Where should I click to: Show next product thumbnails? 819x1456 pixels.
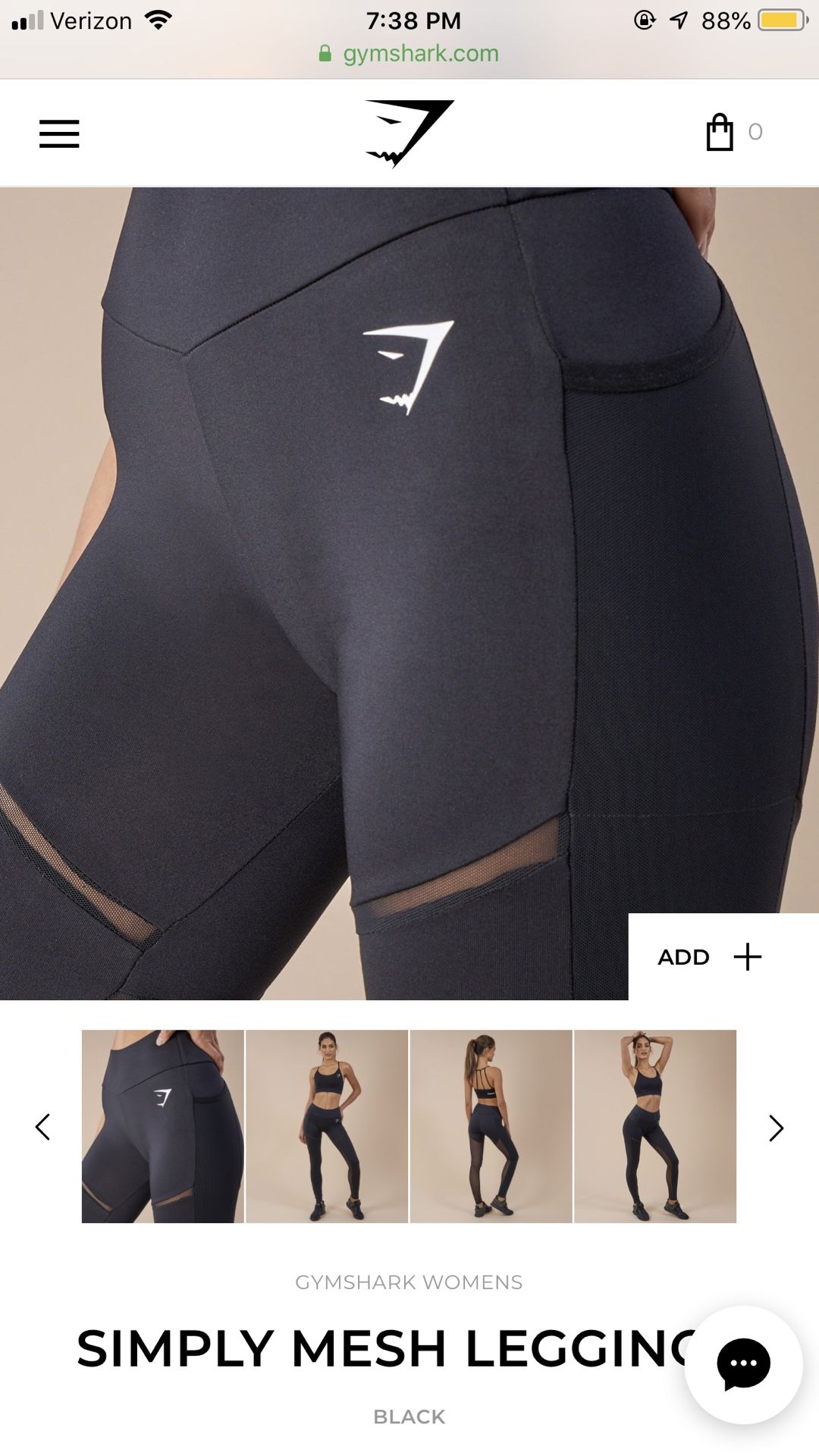coord(776,1128)
